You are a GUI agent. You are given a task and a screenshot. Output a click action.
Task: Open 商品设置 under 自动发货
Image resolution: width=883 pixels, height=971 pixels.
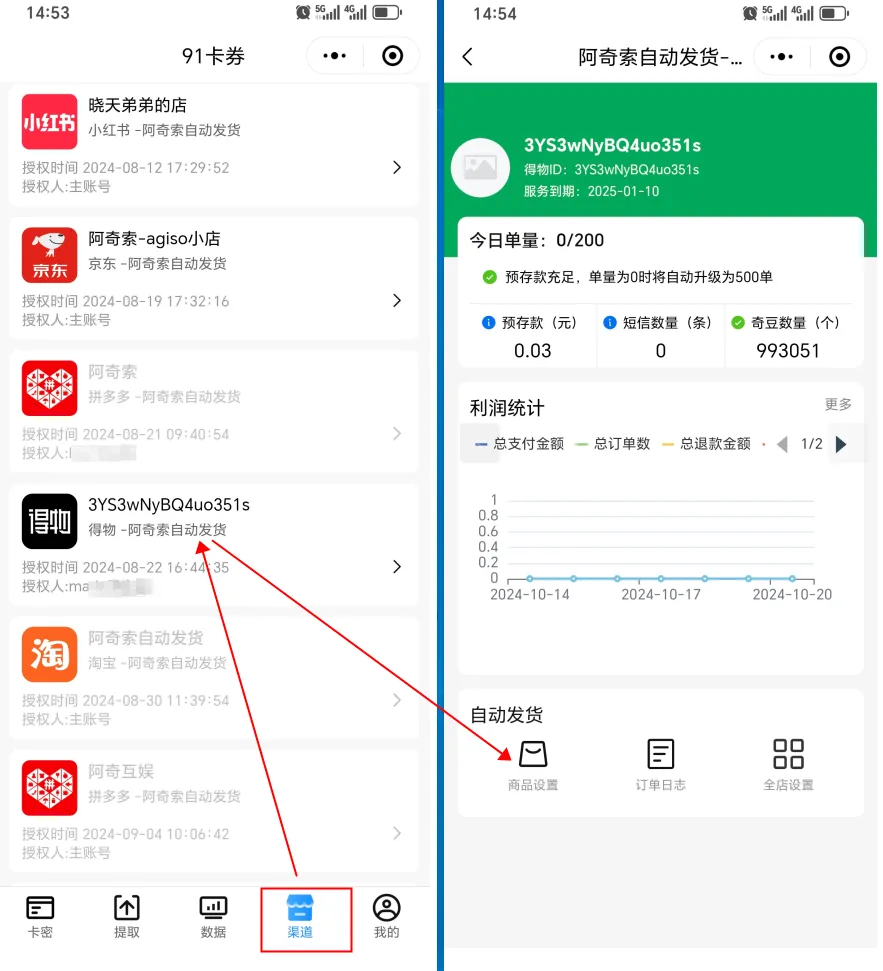533,765
